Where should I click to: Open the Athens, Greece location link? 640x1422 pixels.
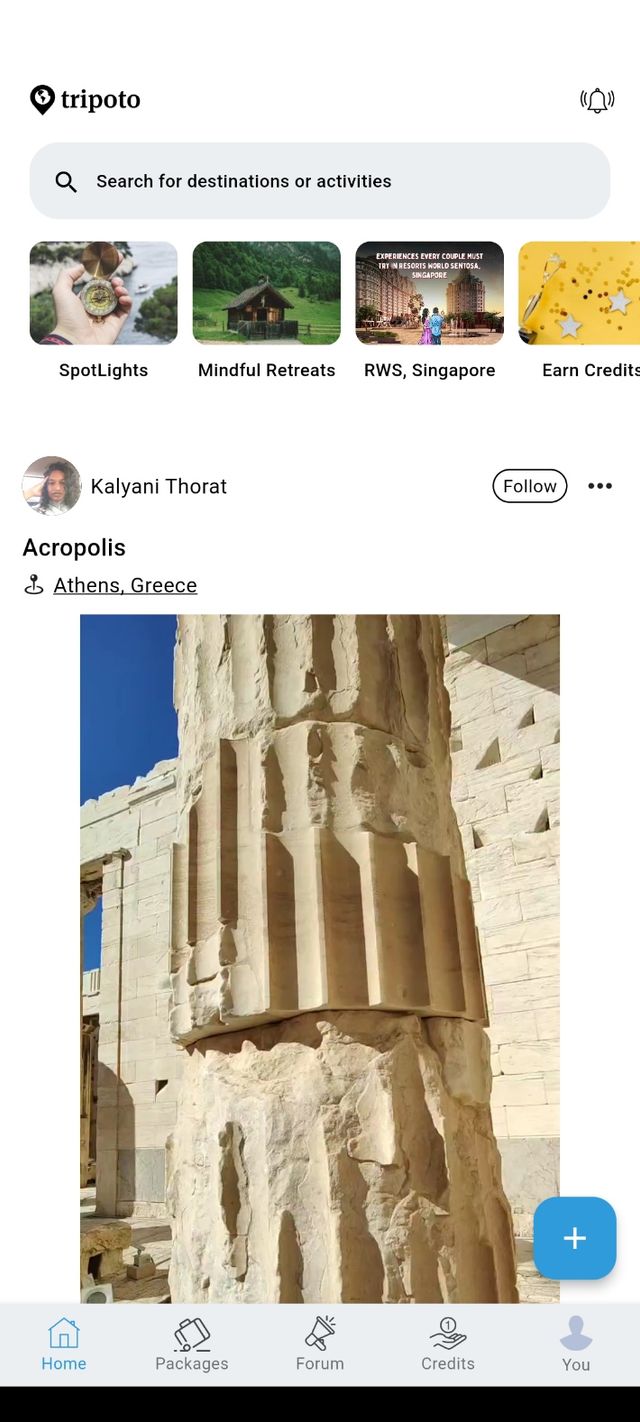pyautogui.click(x=125, y=585)
